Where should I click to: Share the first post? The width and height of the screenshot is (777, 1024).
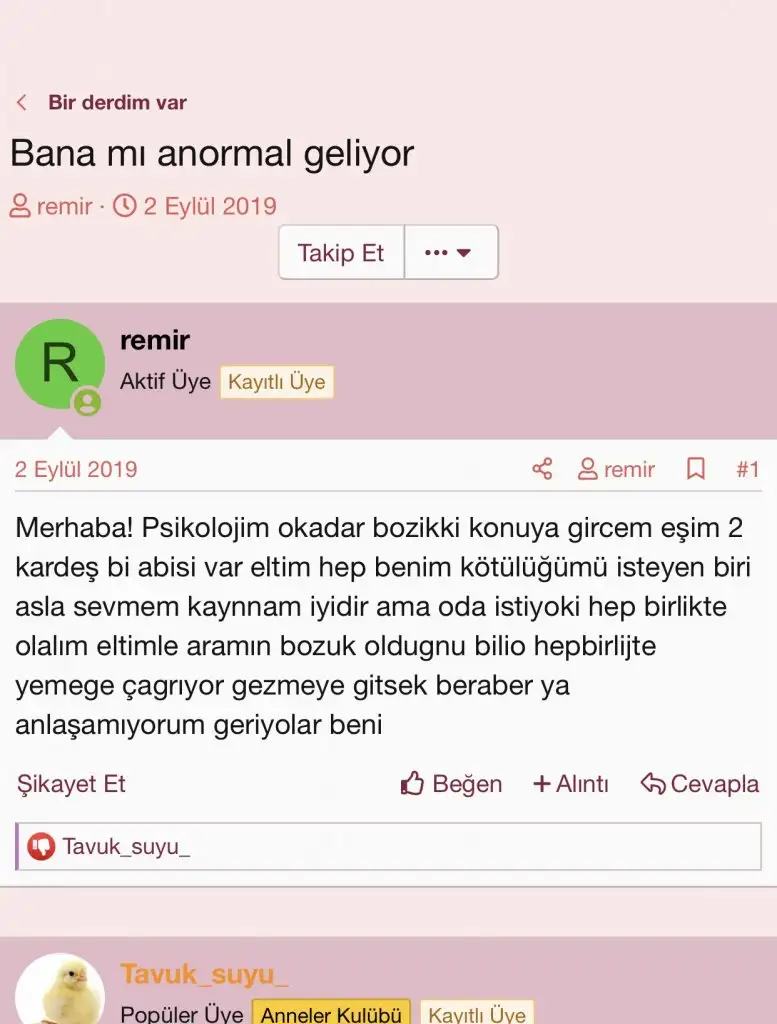pos(542,469)
